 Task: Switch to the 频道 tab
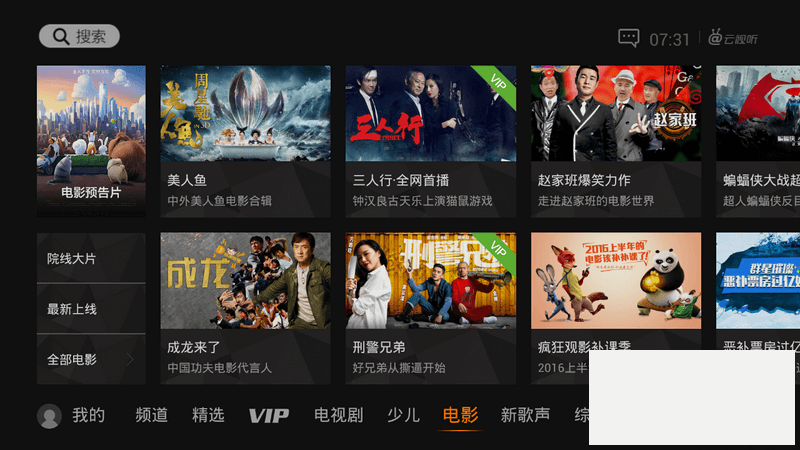(152, 415)
